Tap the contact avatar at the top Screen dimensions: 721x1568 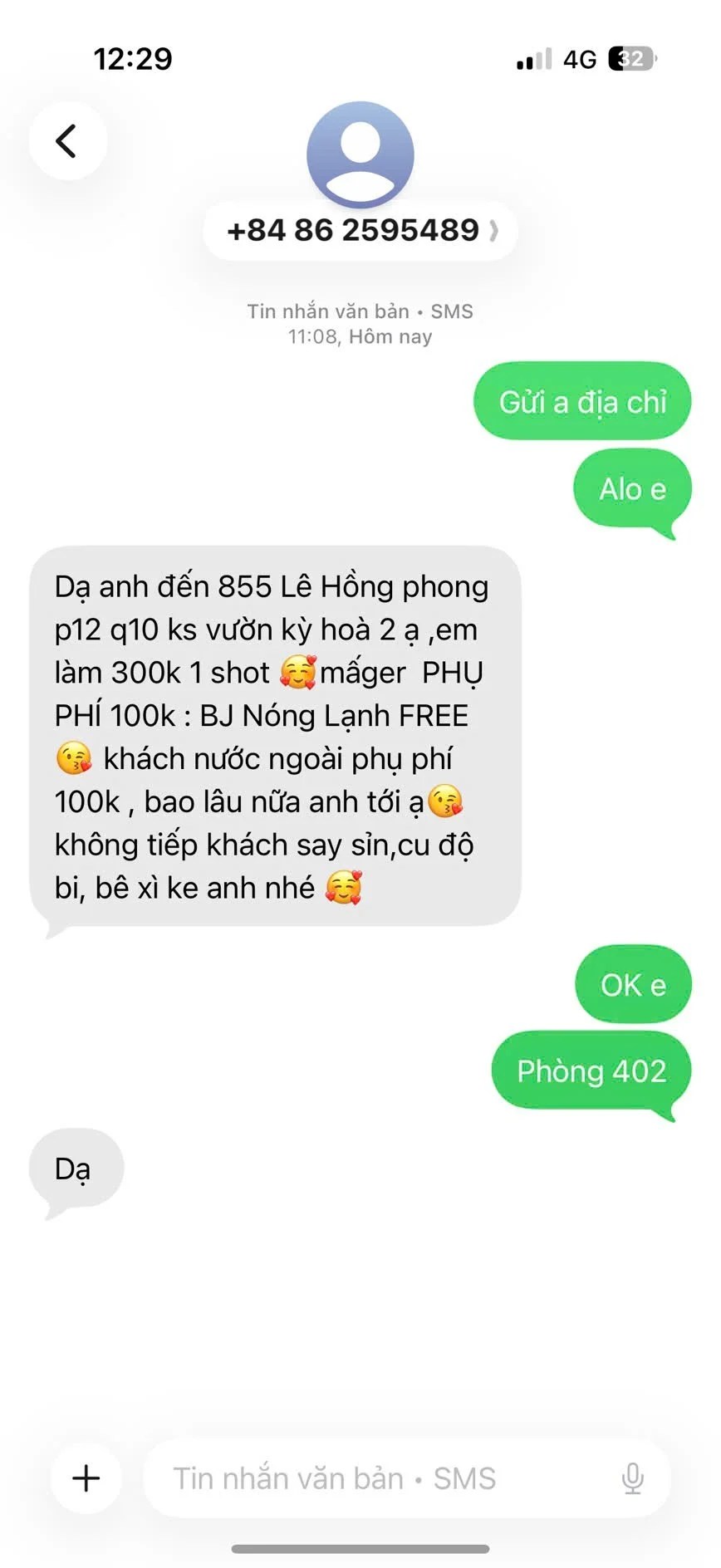coord(360,154)
